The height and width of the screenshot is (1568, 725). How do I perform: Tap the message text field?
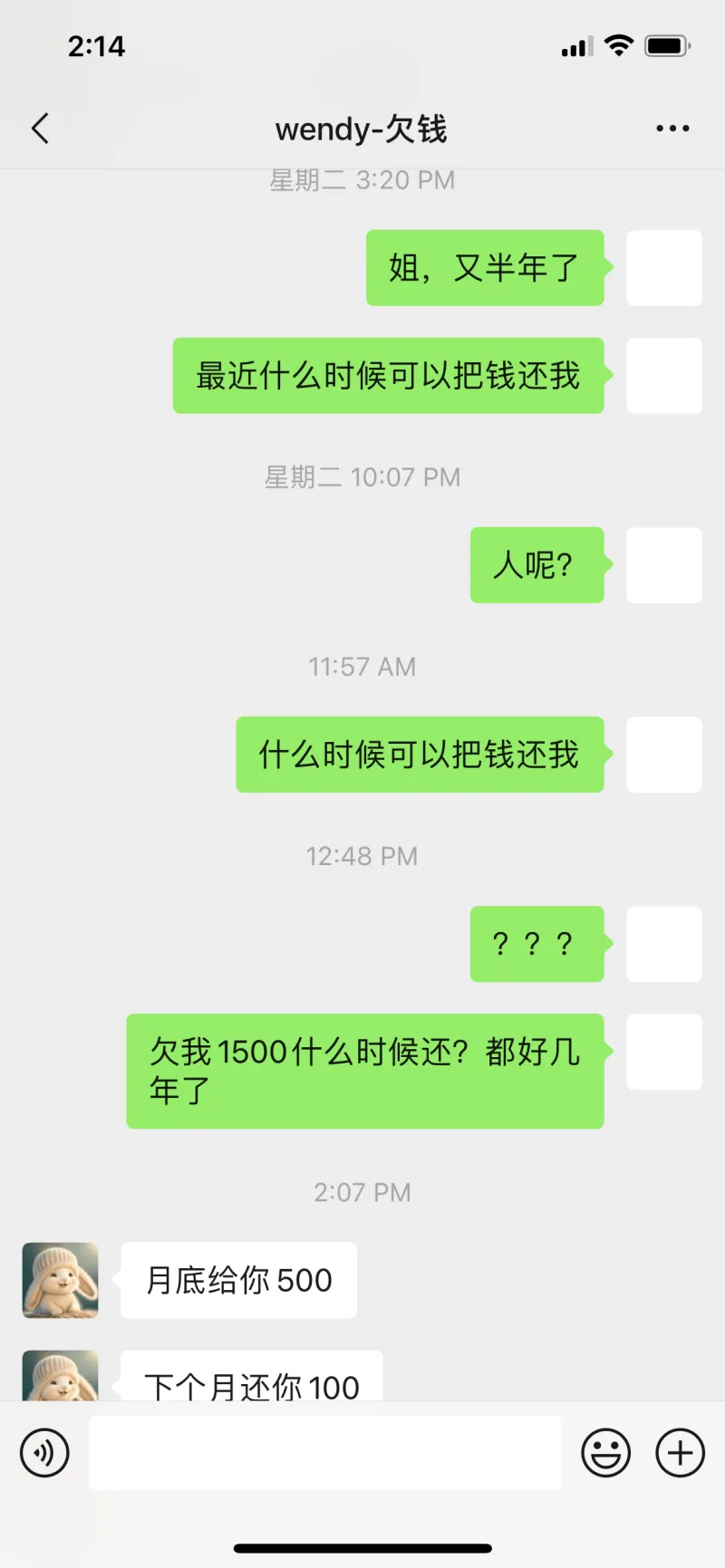click(324, 1453)
